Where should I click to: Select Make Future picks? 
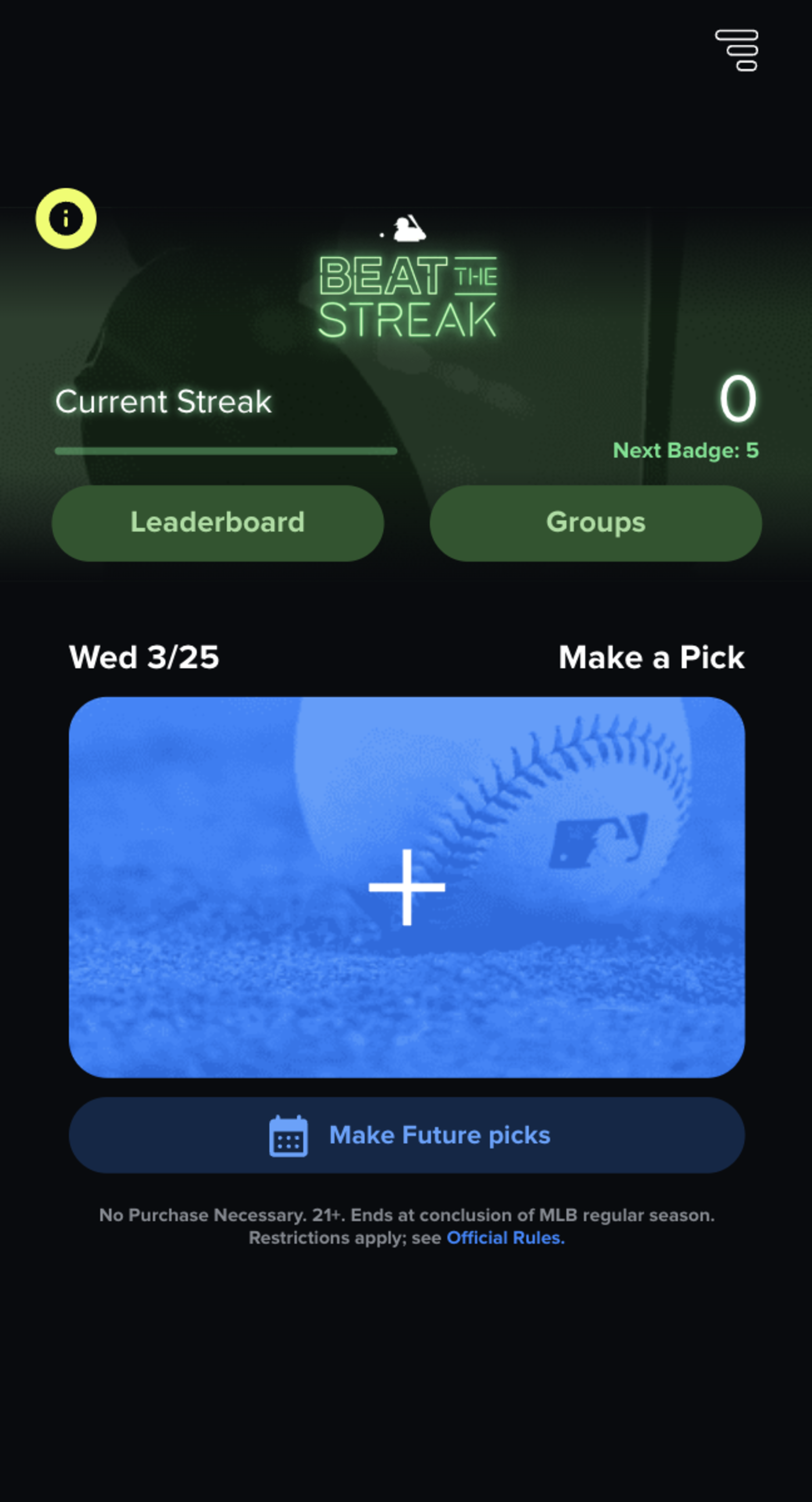coord(406,1135)
